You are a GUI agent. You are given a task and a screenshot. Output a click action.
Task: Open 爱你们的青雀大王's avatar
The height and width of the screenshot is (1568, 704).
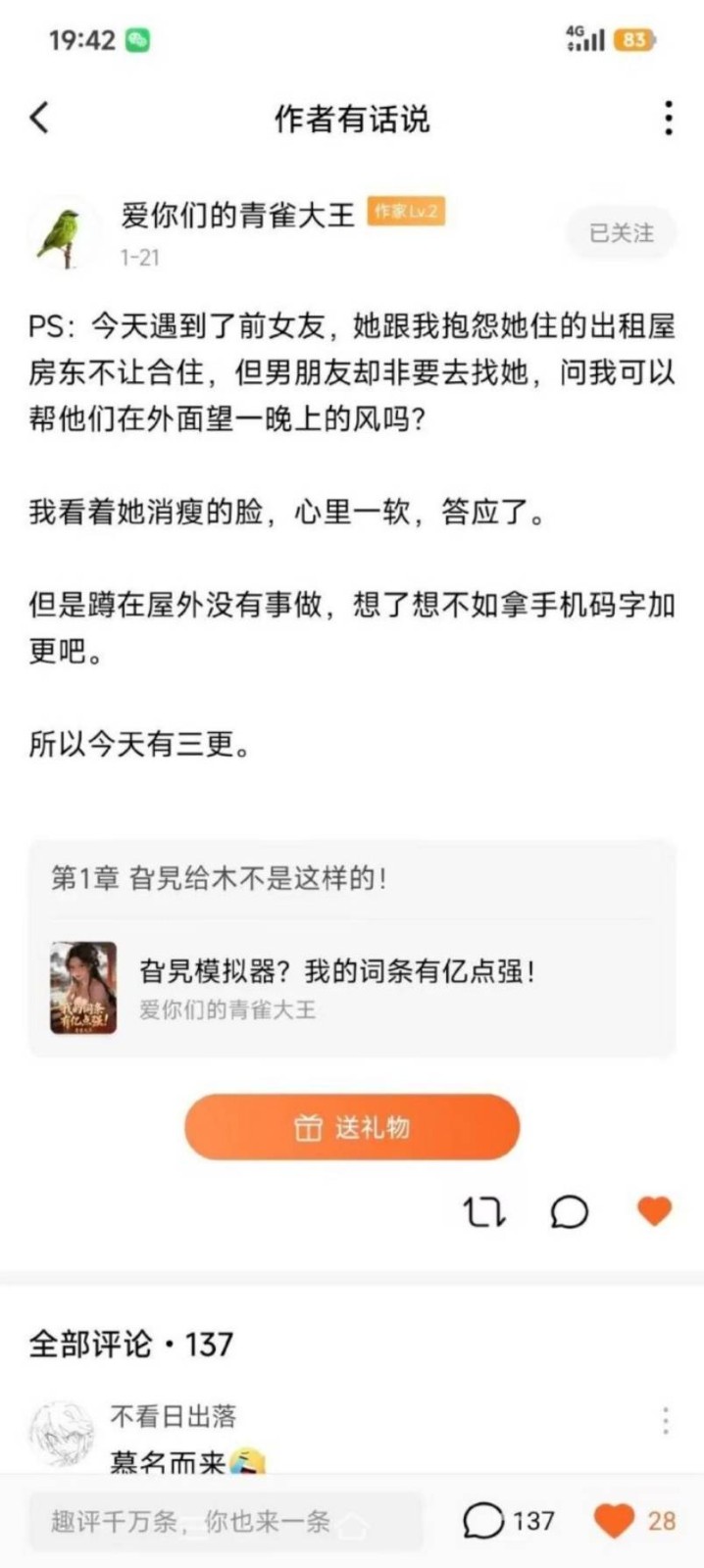point(65,235)
